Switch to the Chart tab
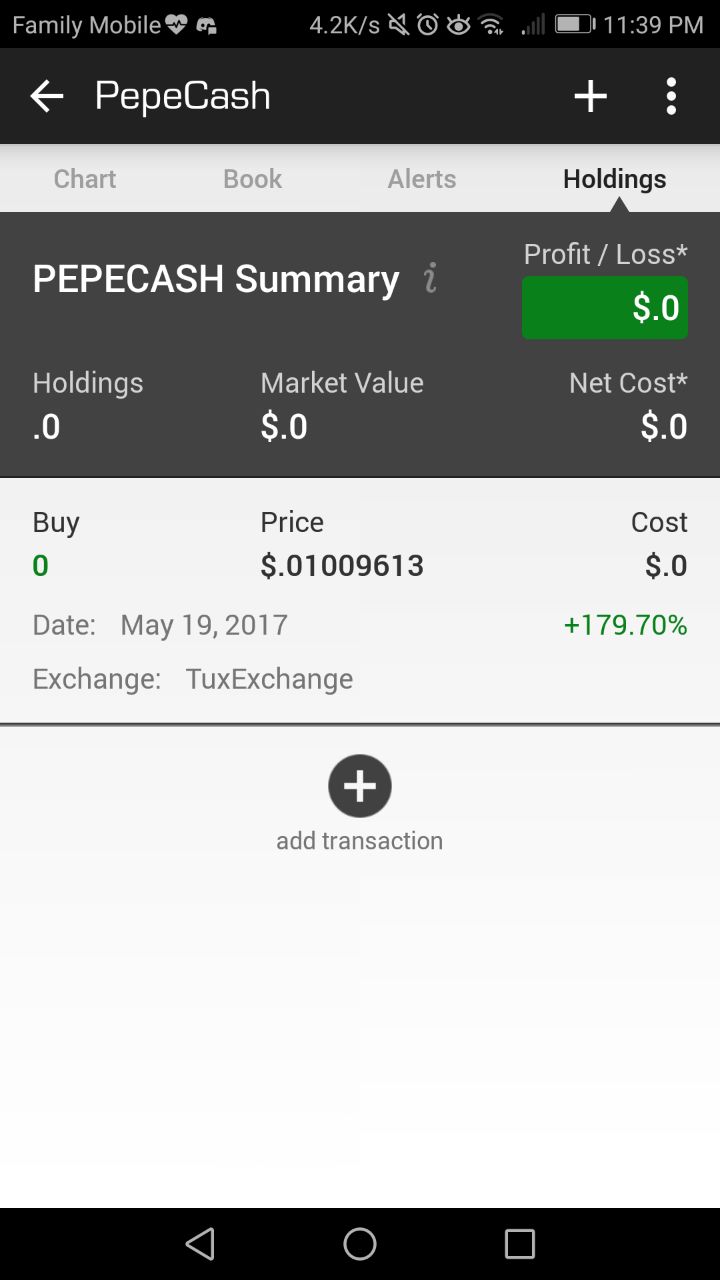 pyautogui.click(x=85, y=179)
